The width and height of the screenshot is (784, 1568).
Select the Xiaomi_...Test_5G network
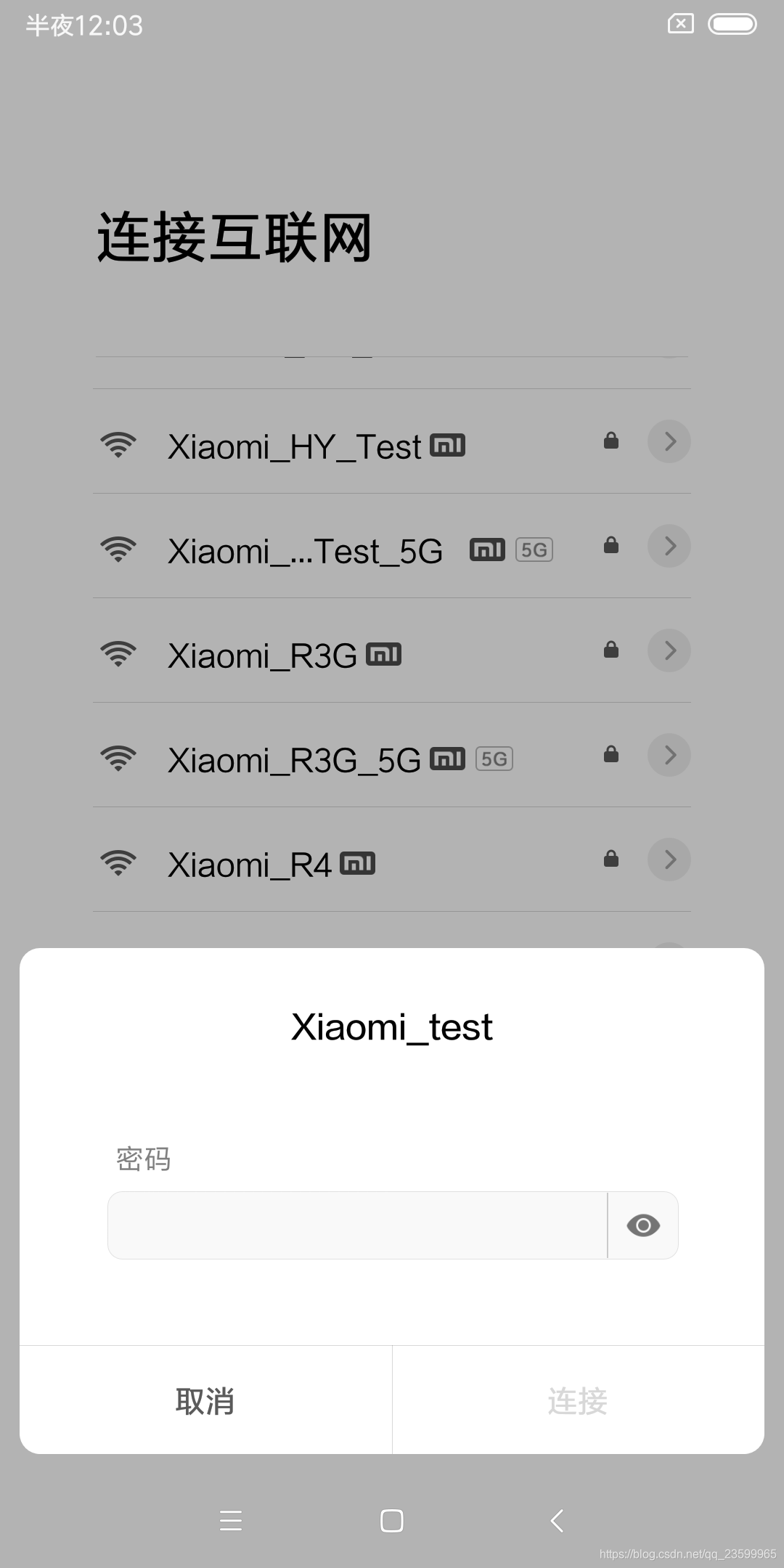(x=392, y=546)
